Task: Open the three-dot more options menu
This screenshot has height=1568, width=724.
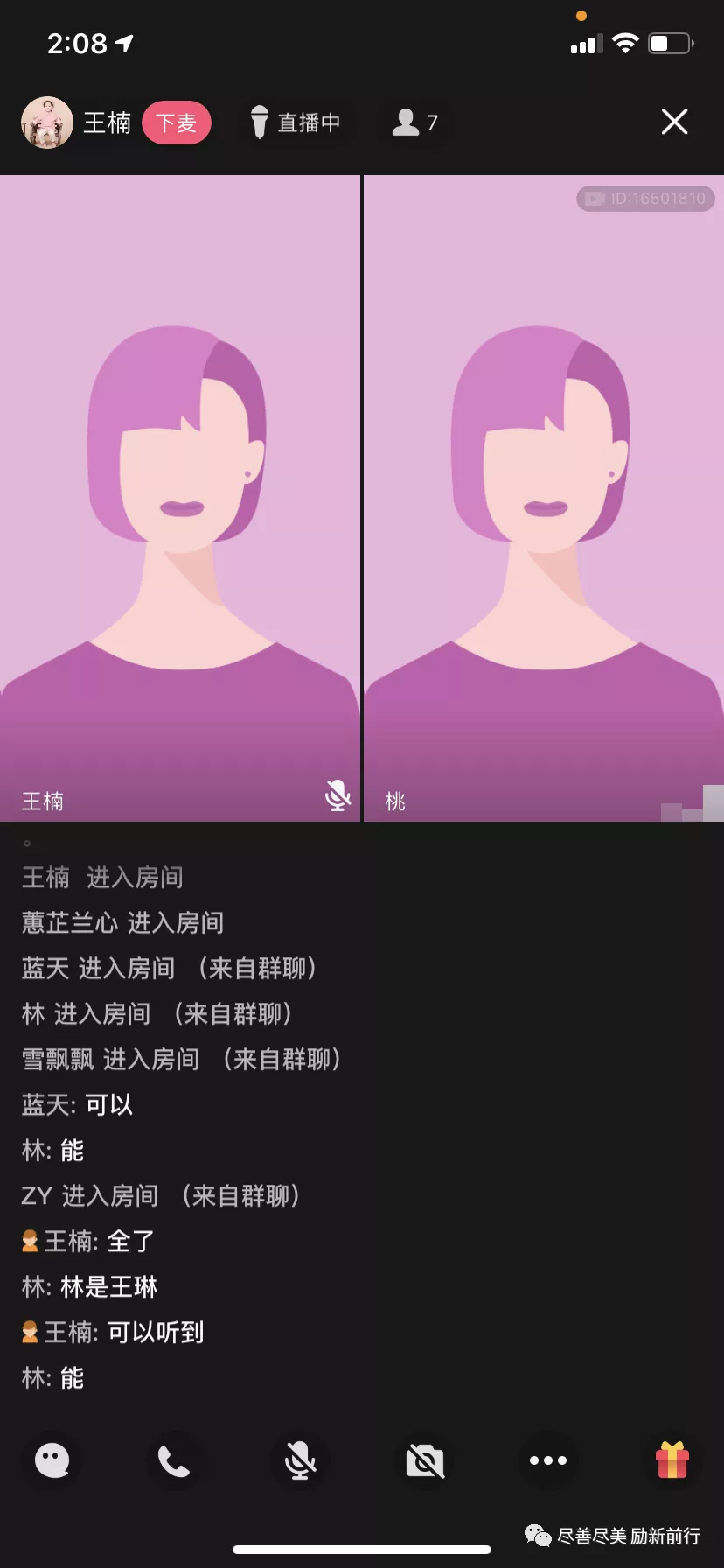Action: point(548,1460)
